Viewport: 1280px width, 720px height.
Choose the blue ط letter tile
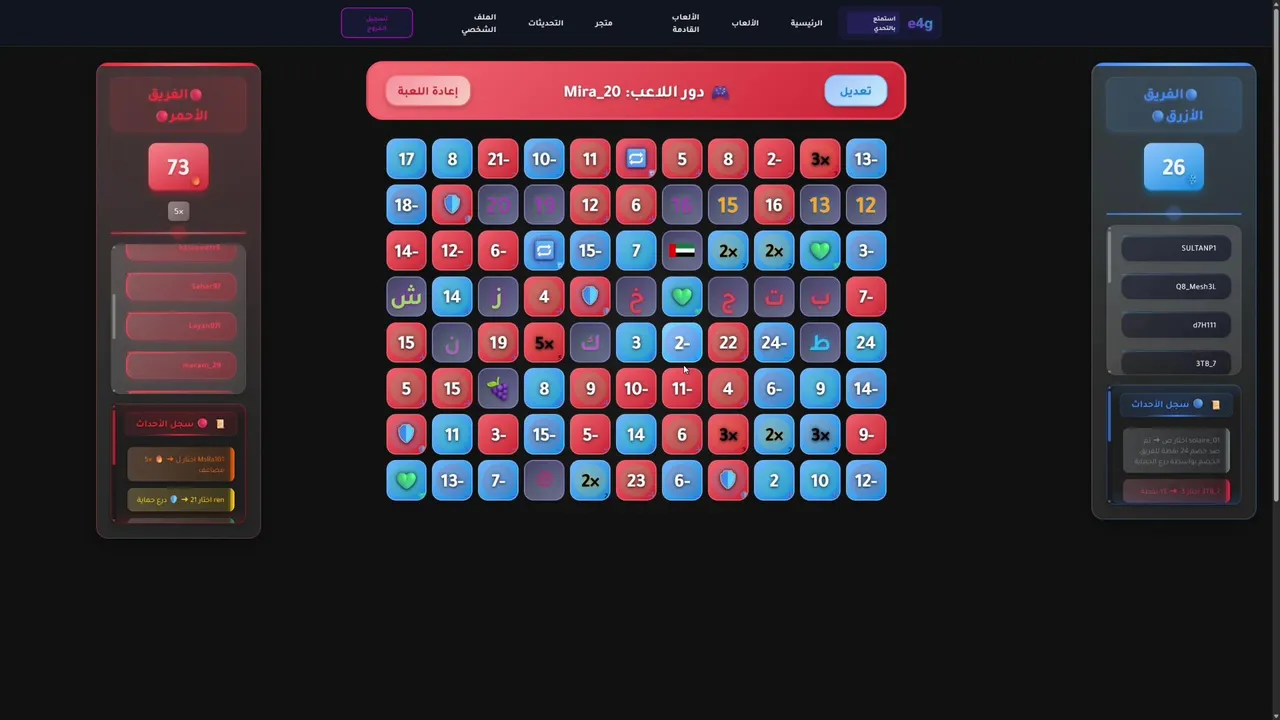click(820, 343)
